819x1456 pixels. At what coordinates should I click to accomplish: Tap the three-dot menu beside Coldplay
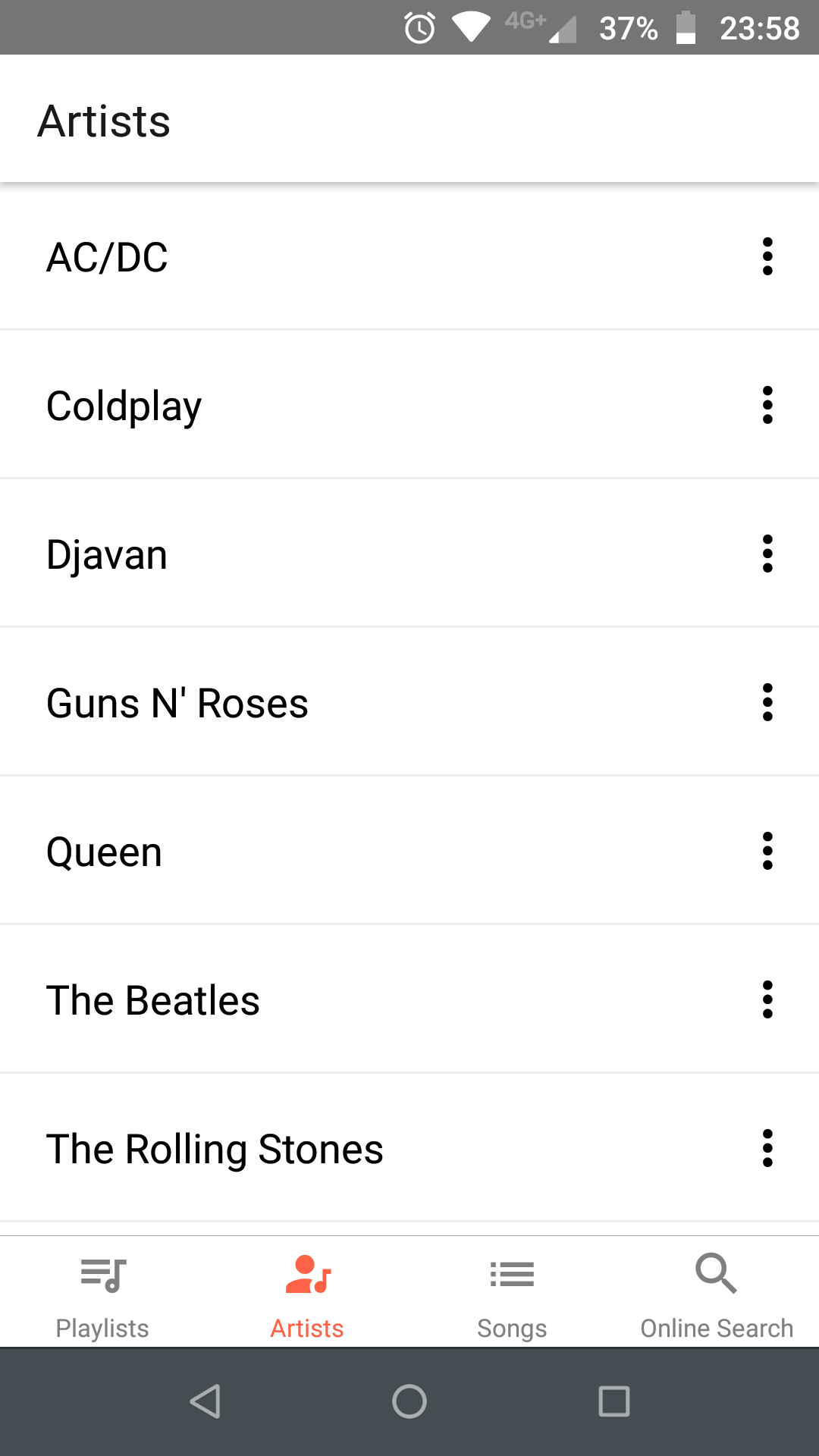[x=767, y=405]
